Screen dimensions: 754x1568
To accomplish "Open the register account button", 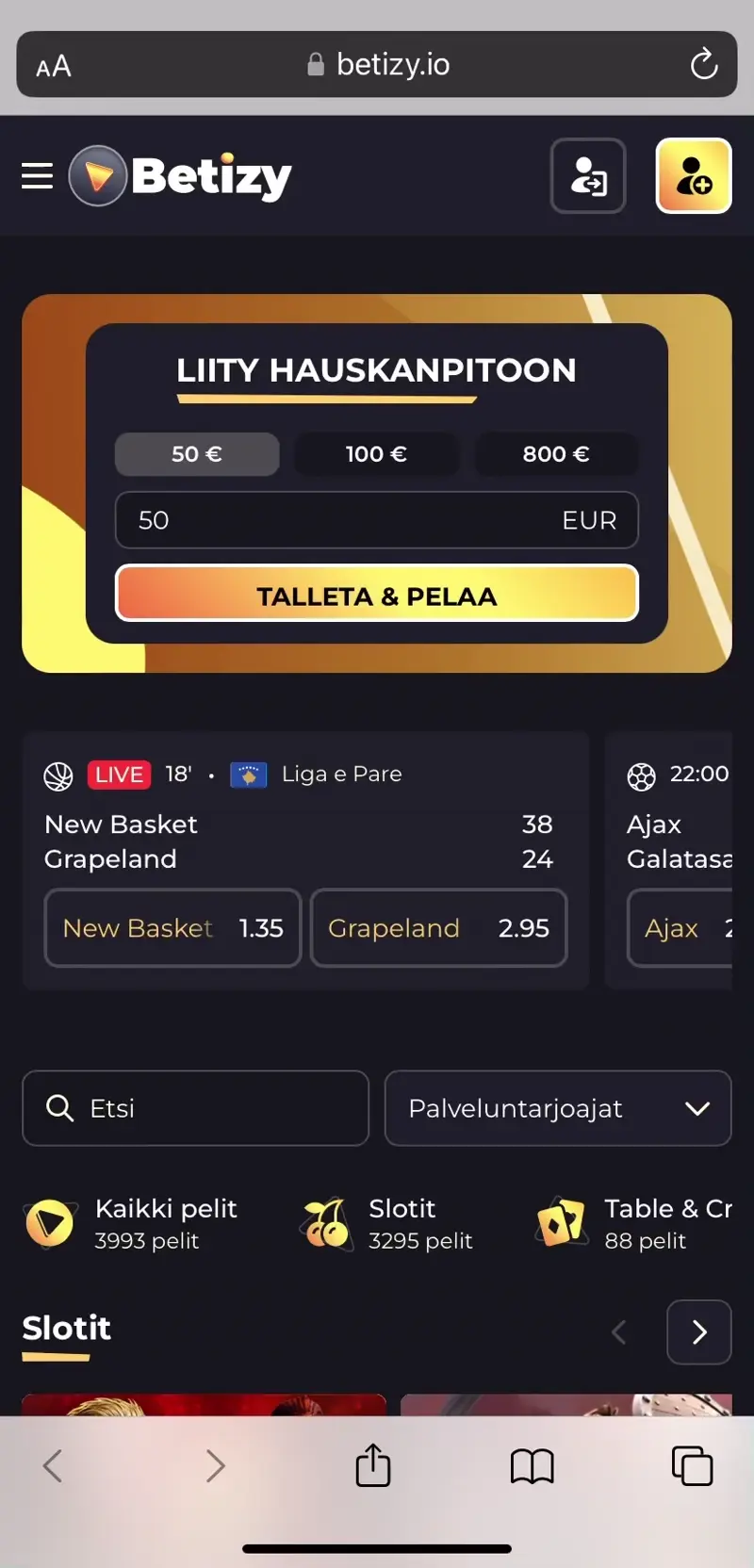I will tap(694, 176).
